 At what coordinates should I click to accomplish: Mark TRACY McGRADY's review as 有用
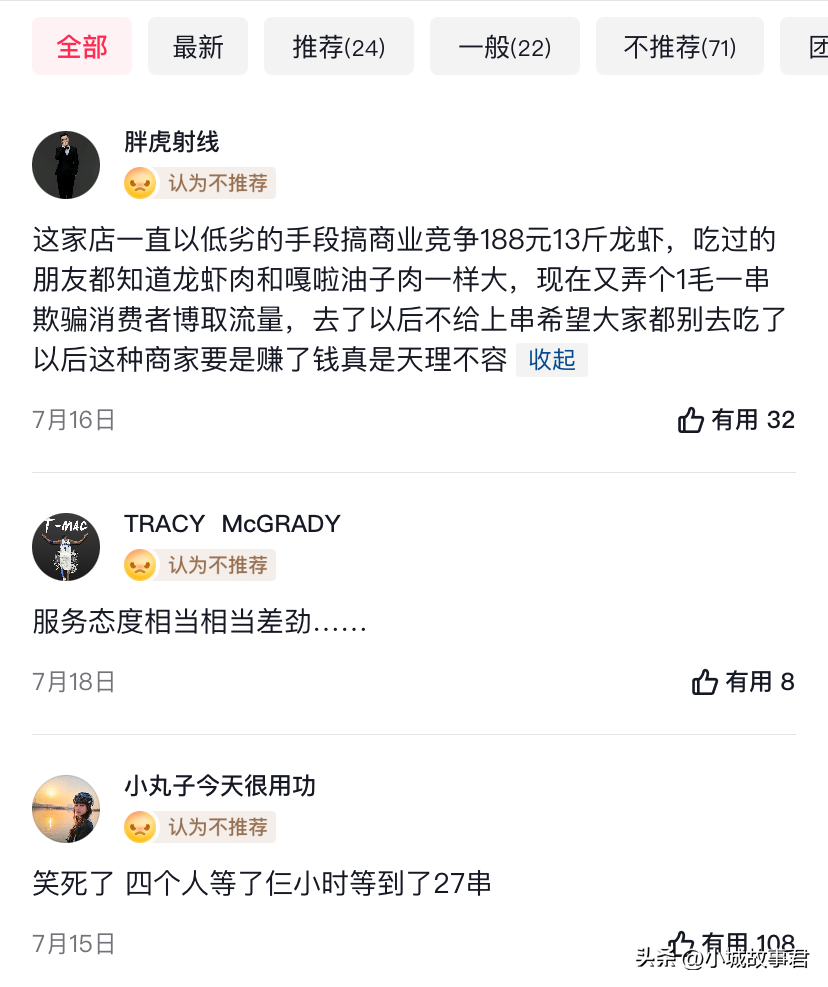point(743,682)
